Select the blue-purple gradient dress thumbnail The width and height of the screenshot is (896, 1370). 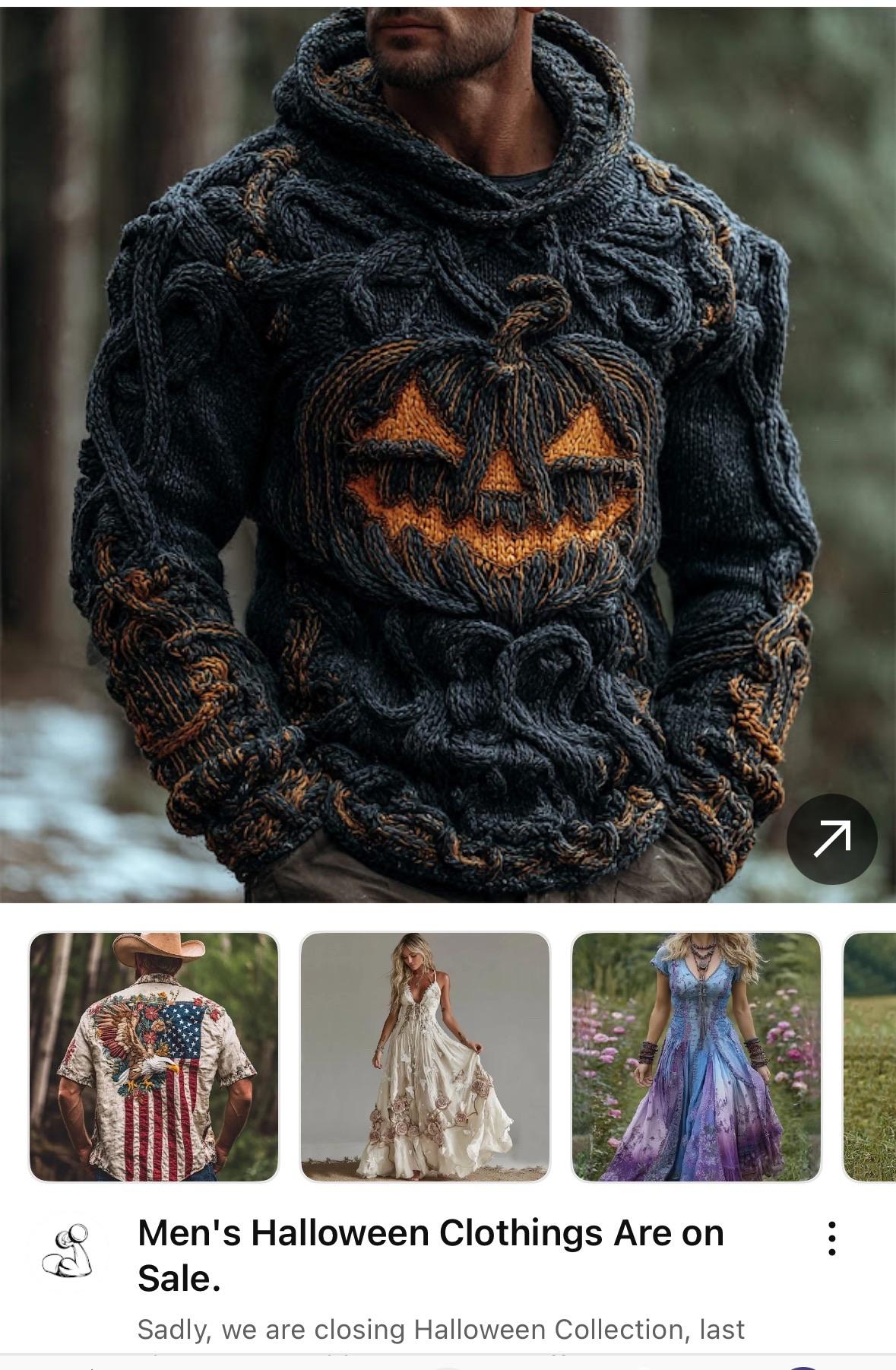[x=698, y=1064]
